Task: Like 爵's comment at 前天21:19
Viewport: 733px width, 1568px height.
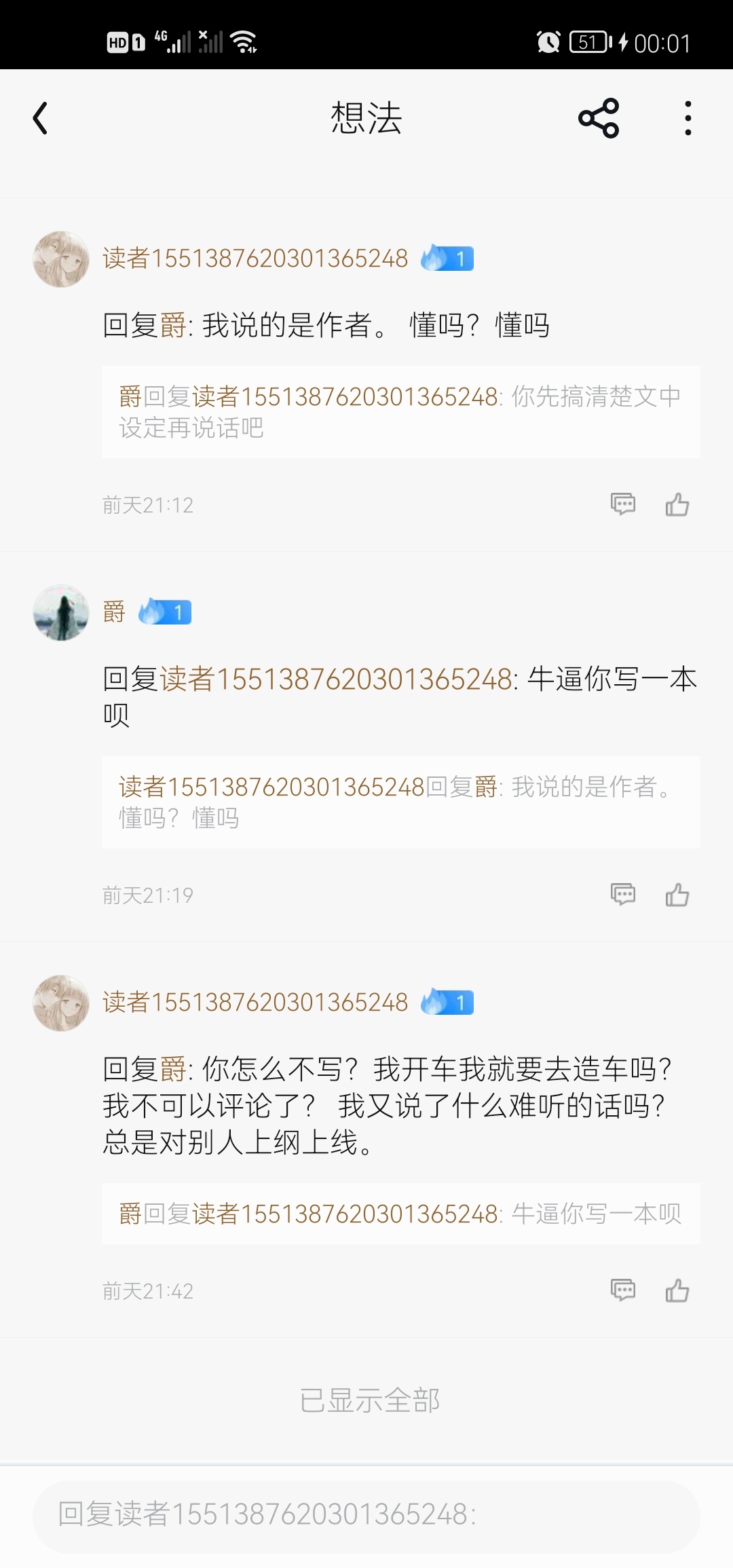Action: click(x=677, y=895)
